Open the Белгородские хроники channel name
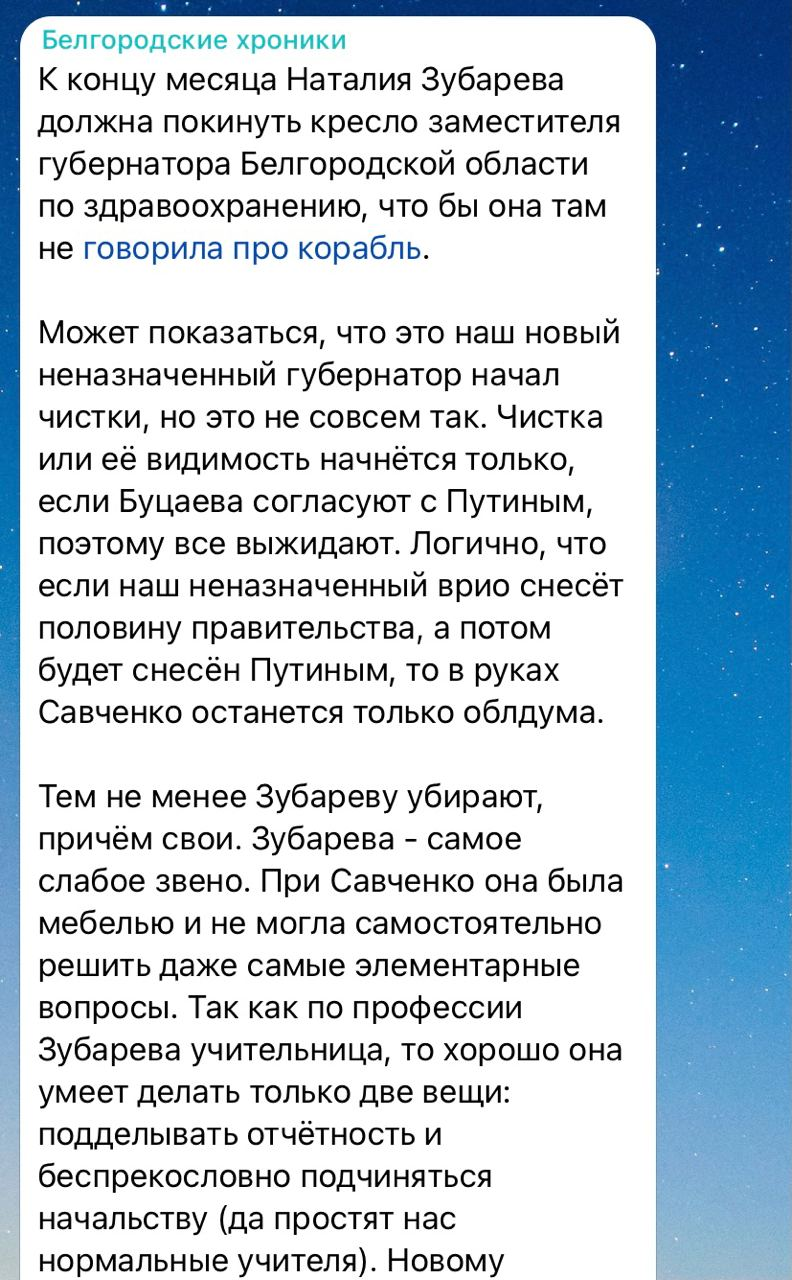 (195, 41)
